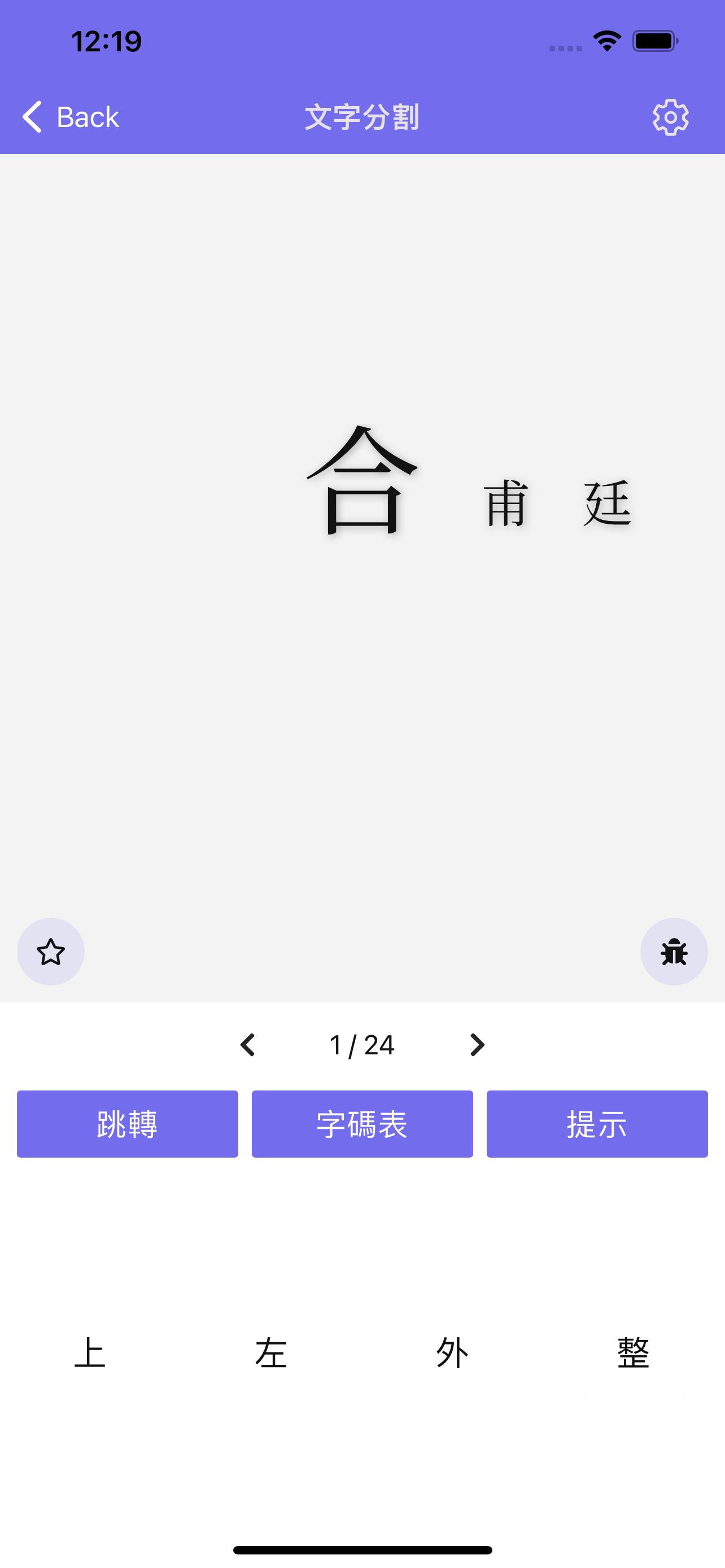Select answer option 整
Viewport: 725px width, 1568px height.
(634, 1352)
